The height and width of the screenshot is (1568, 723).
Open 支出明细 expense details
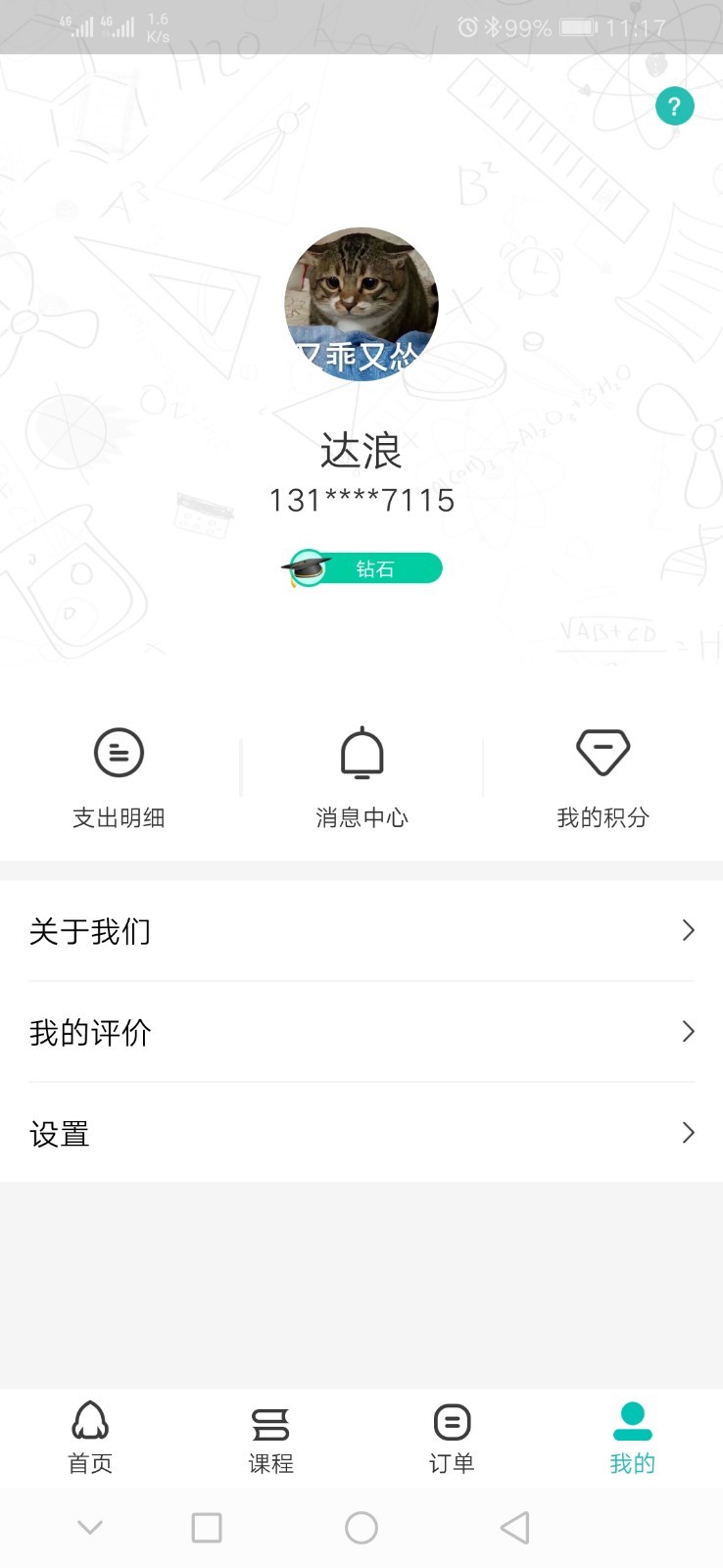tap(119, 777)
